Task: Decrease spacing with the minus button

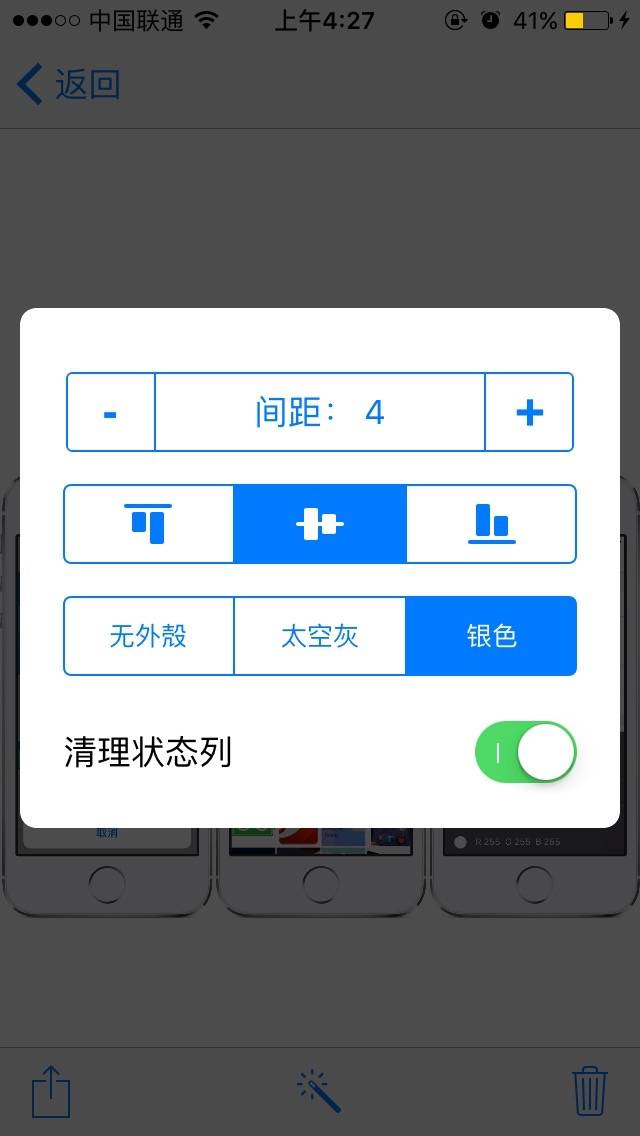Action: (110, 412)
